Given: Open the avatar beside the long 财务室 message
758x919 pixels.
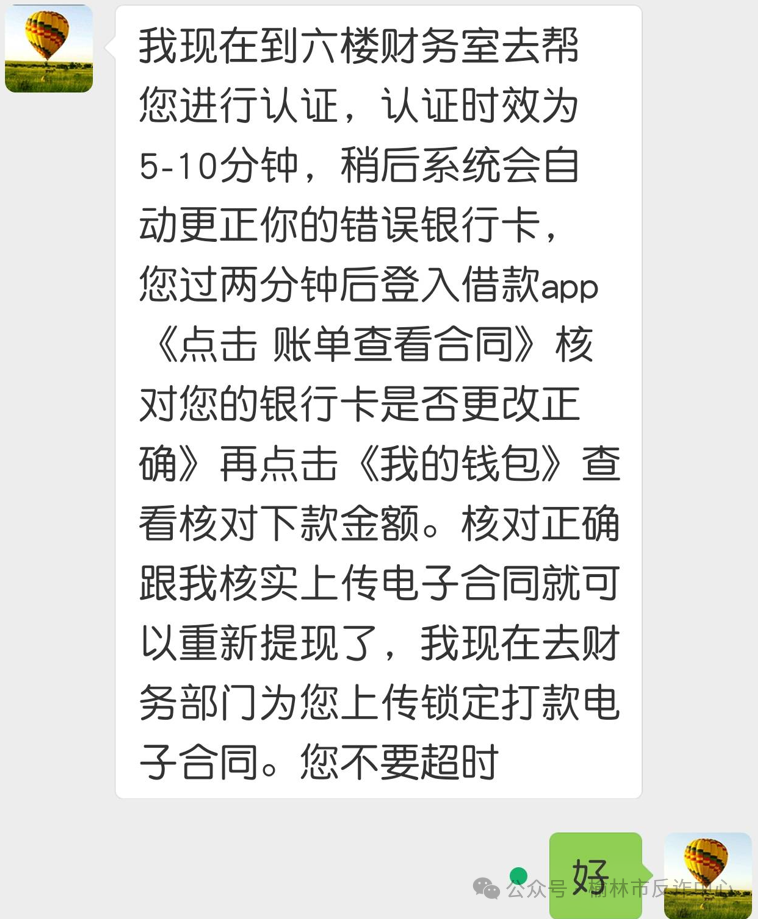Looking at the screenshot, I should click(49, 49).
